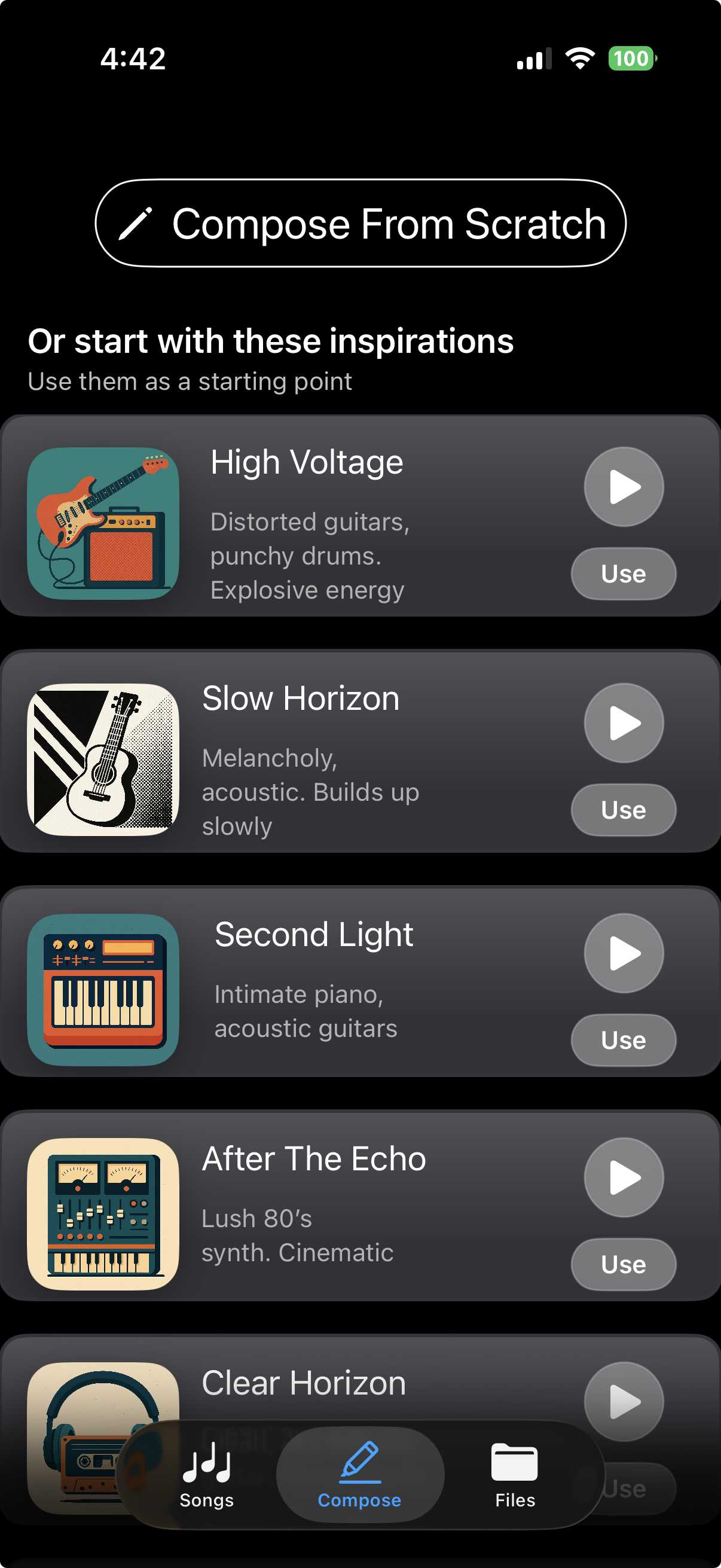The image size is (721, 1568).
Task: Play the After The Echo preview
Action: 623,1177
